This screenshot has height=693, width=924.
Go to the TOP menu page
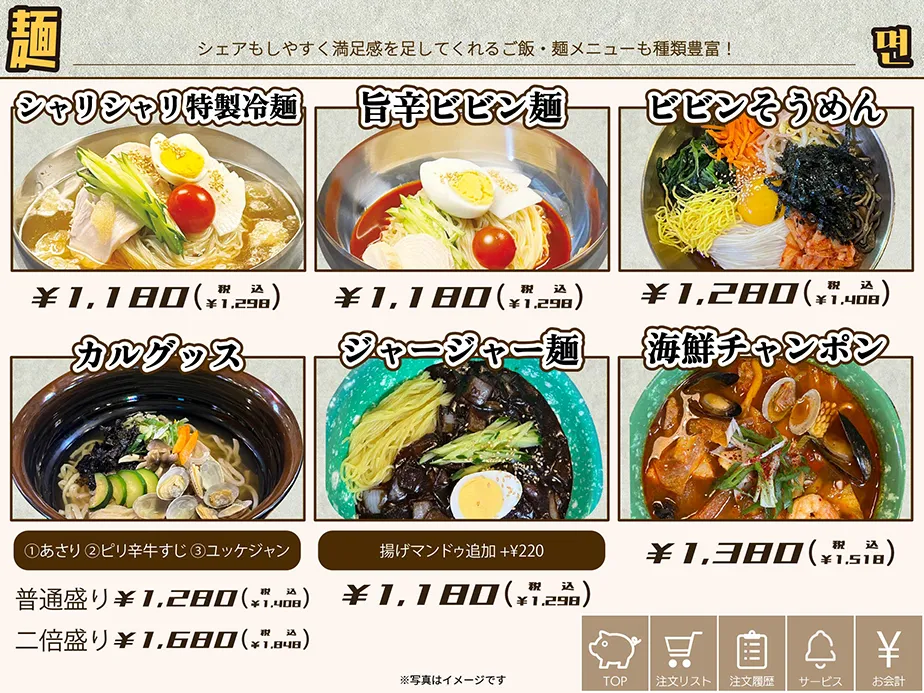pos(615,653)
